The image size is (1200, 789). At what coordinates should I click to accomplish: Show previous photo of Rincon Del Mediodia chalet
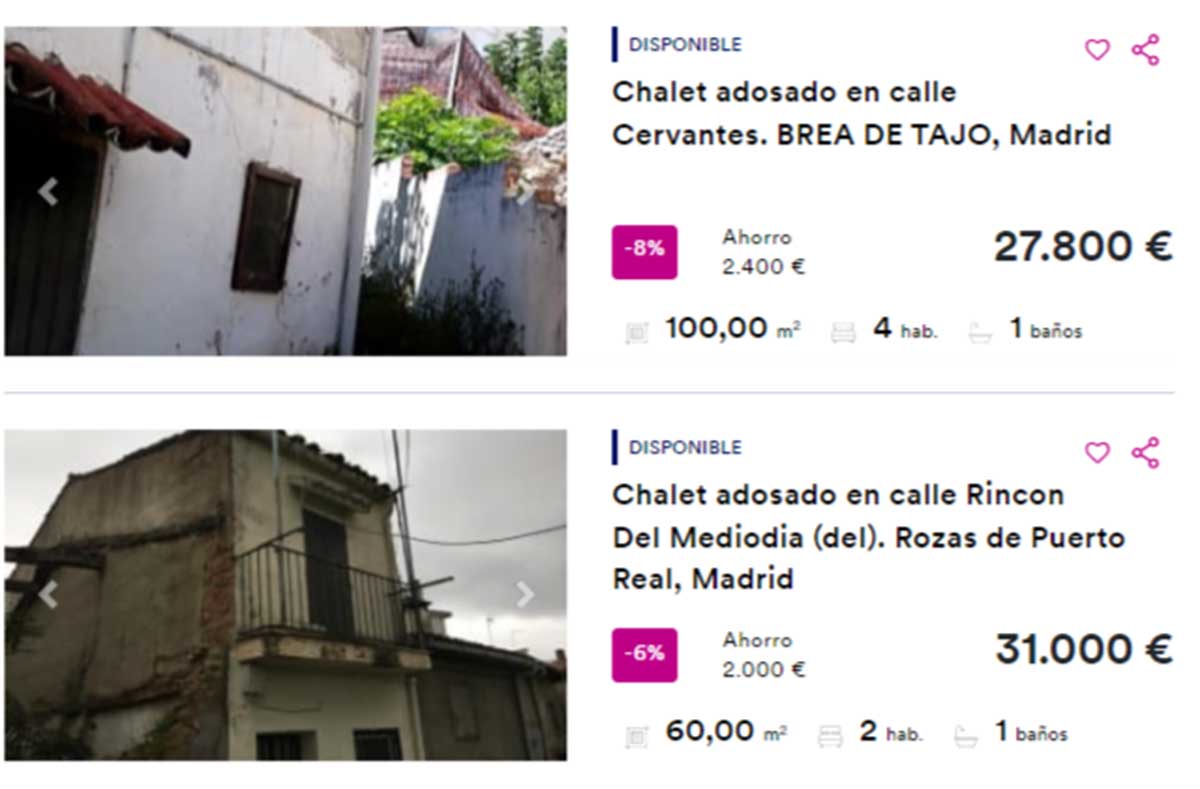click(x=48, y=594)
